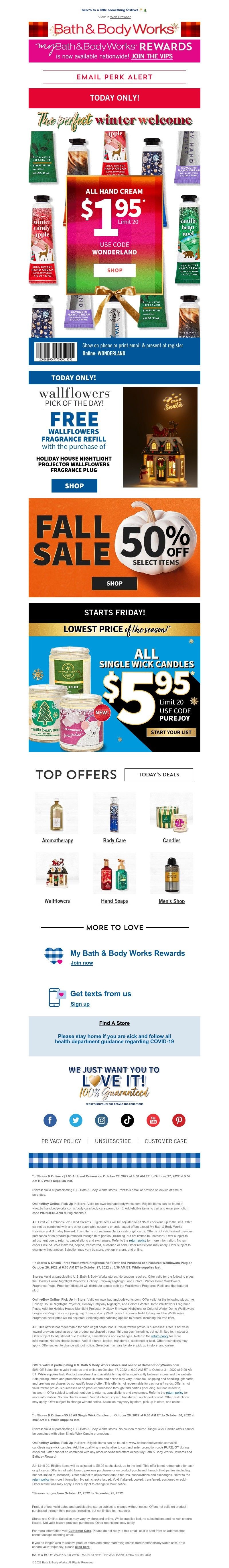Screen dimensions: 229x1568
Task: Tap Join now for Rewards
Action: (x=81, y=963)
